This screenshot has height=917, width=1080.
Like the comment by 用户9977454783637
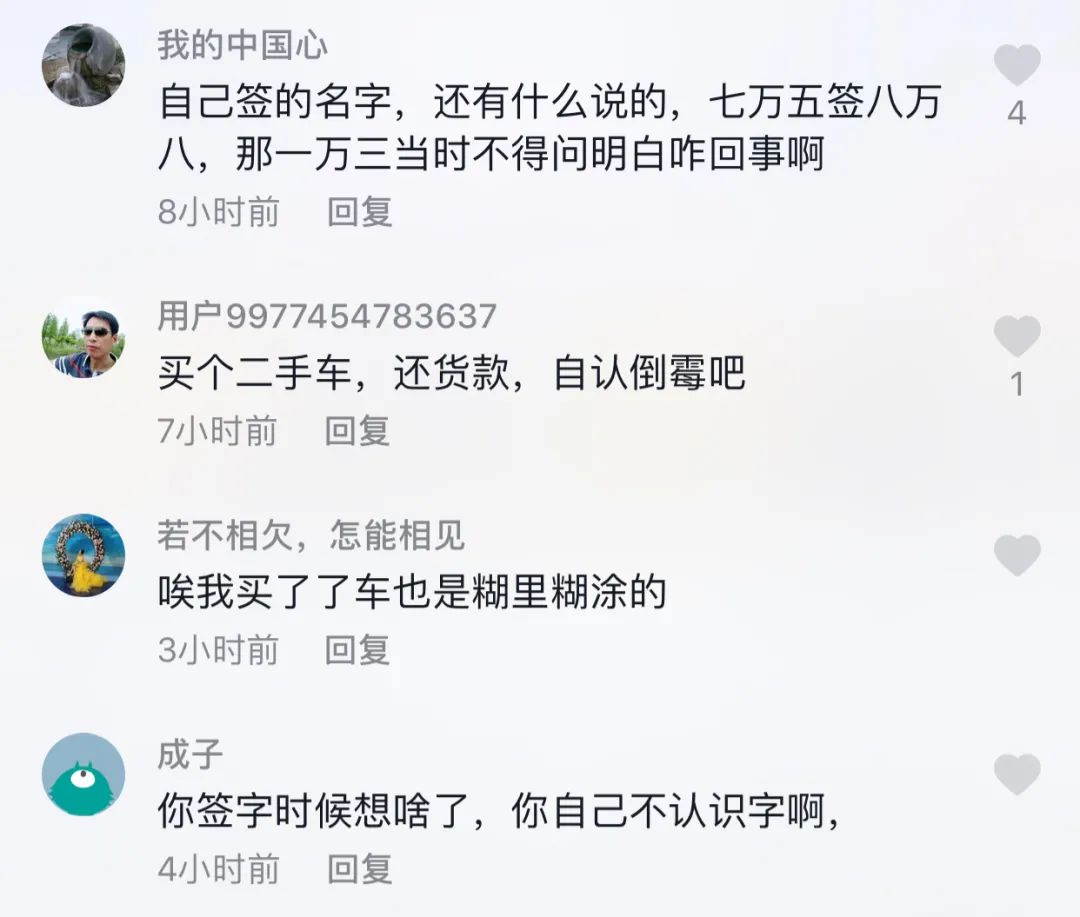tap(1017, 337)
